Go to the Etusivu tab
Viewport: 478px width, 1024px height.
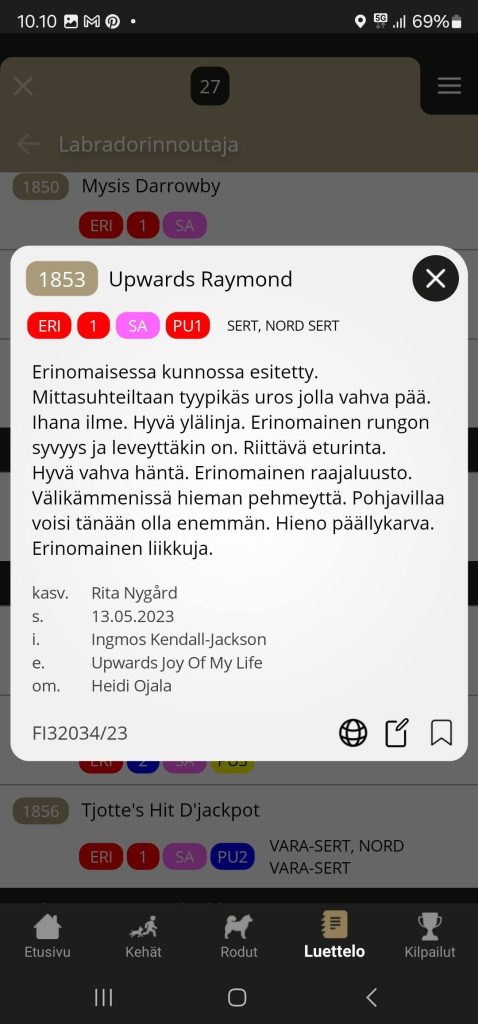point(47,936)
